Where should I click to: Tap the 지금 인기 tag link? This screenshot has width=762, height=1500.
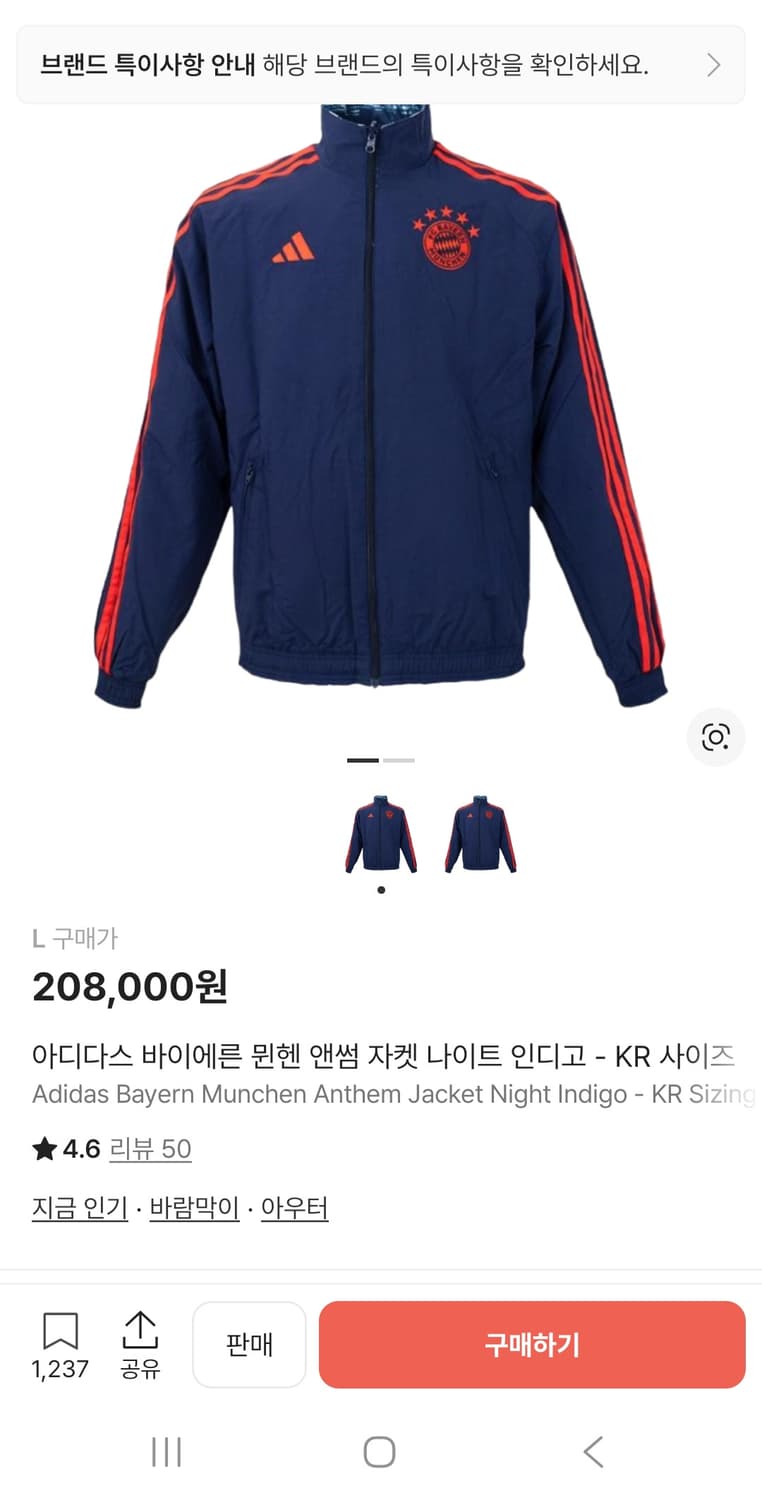78,1207
